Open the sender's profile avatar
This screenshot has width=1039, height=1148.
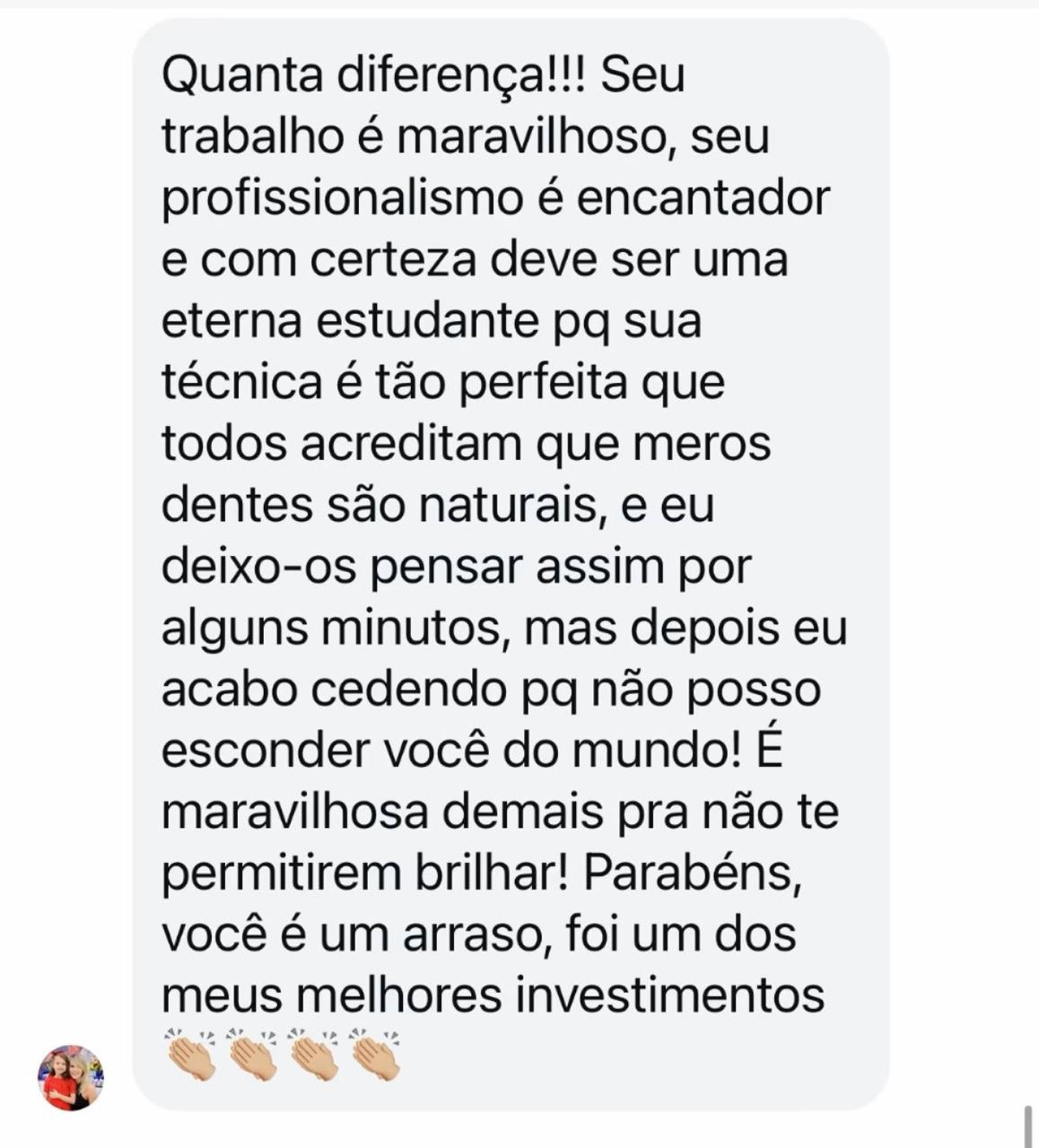coord(70,1077)
